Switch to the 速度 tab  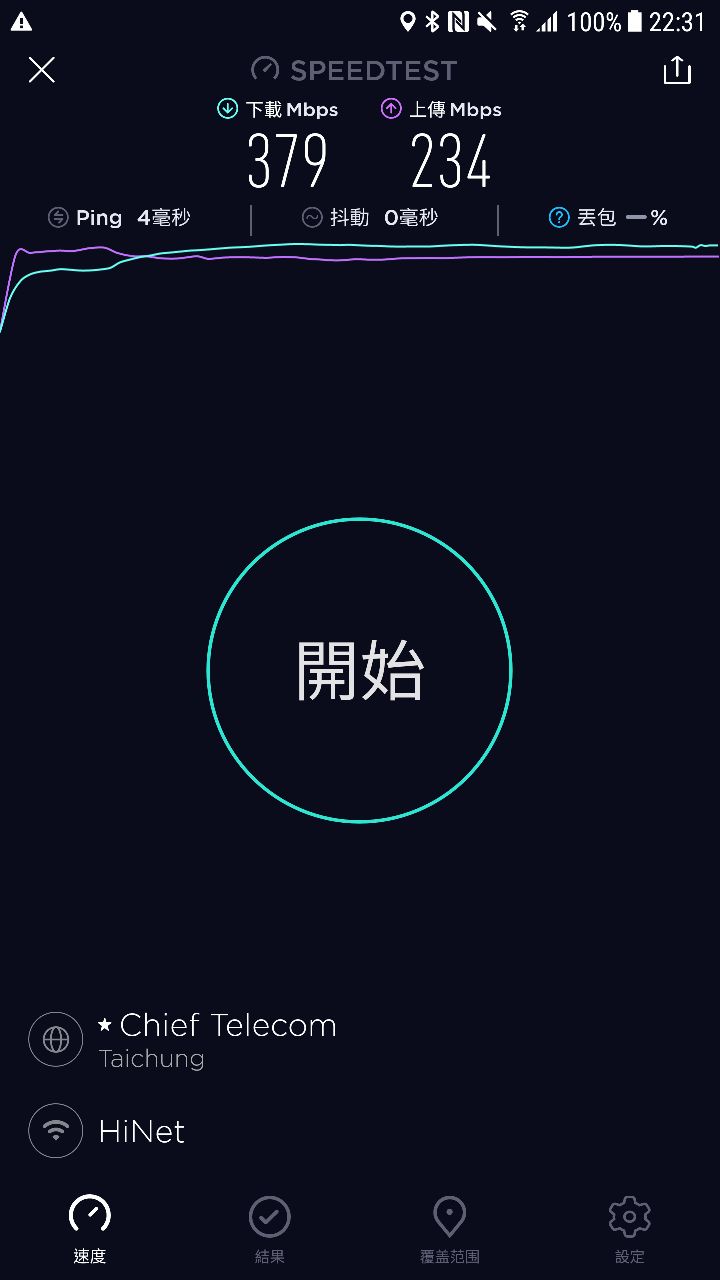click(90, 1229)
